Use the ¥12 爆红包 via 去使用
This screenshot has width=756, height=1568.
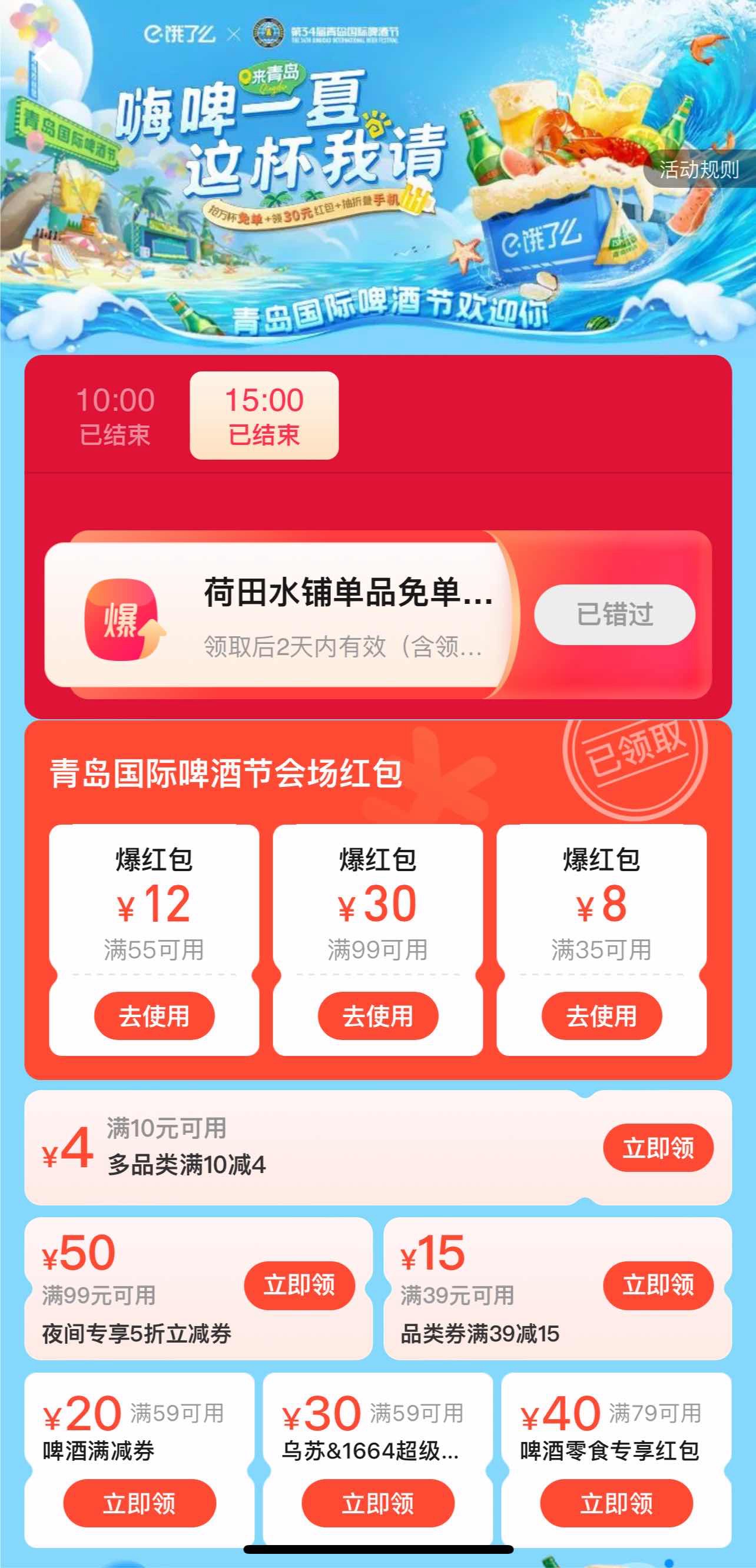pyautogui.click(x=154, y=1016)
